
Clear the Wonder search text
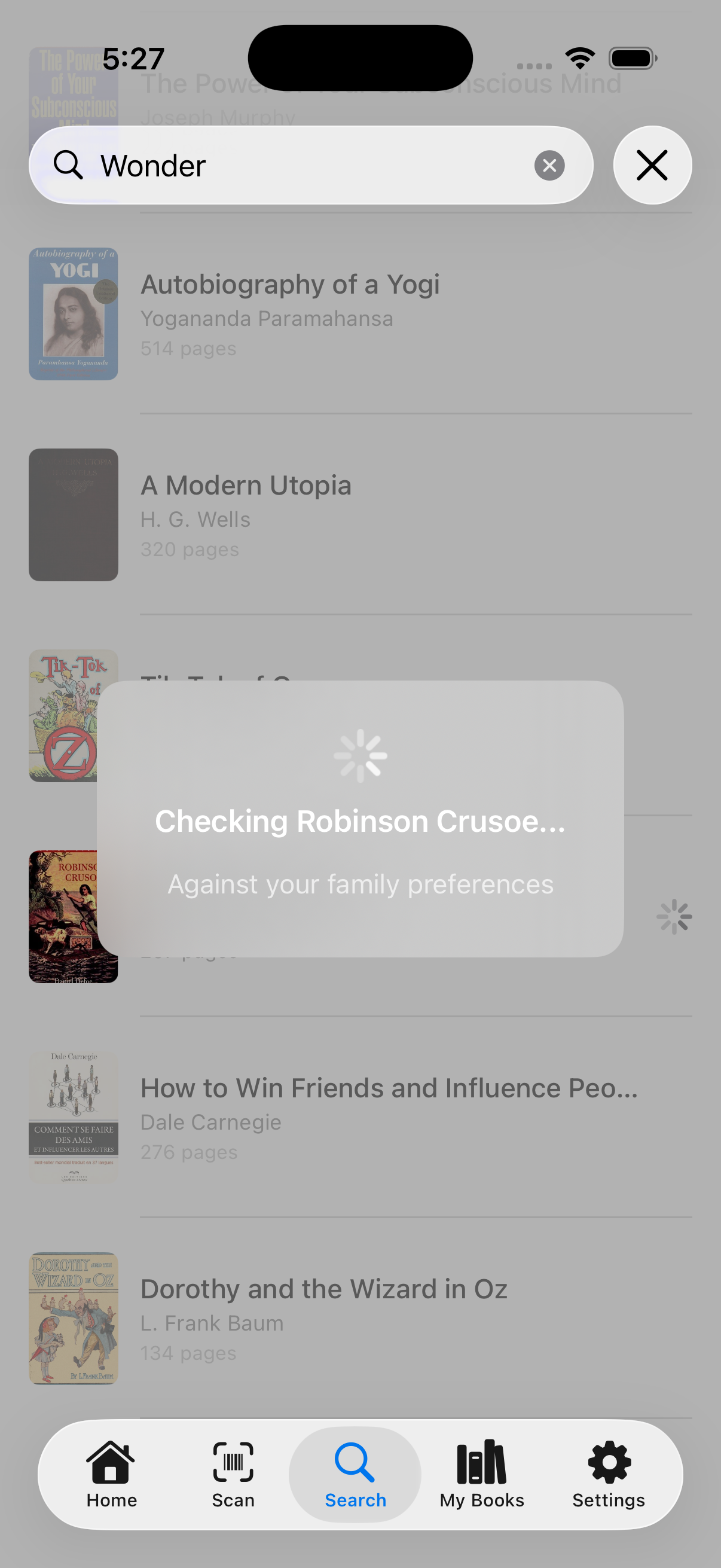(x=549, y=166)
